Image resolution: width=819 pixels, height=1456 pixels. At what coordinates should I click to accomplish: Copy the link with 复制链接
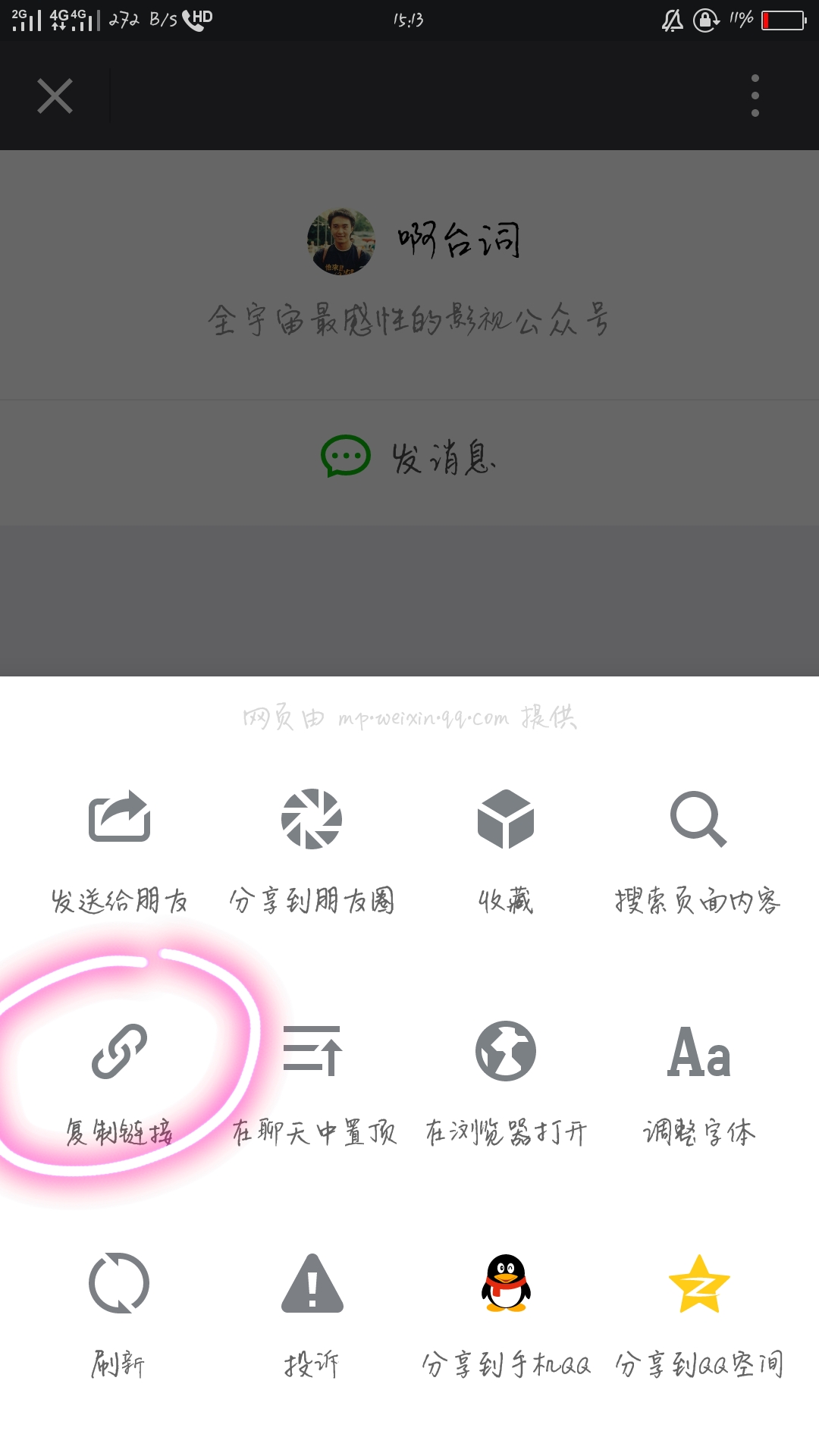click(119, 1084)
